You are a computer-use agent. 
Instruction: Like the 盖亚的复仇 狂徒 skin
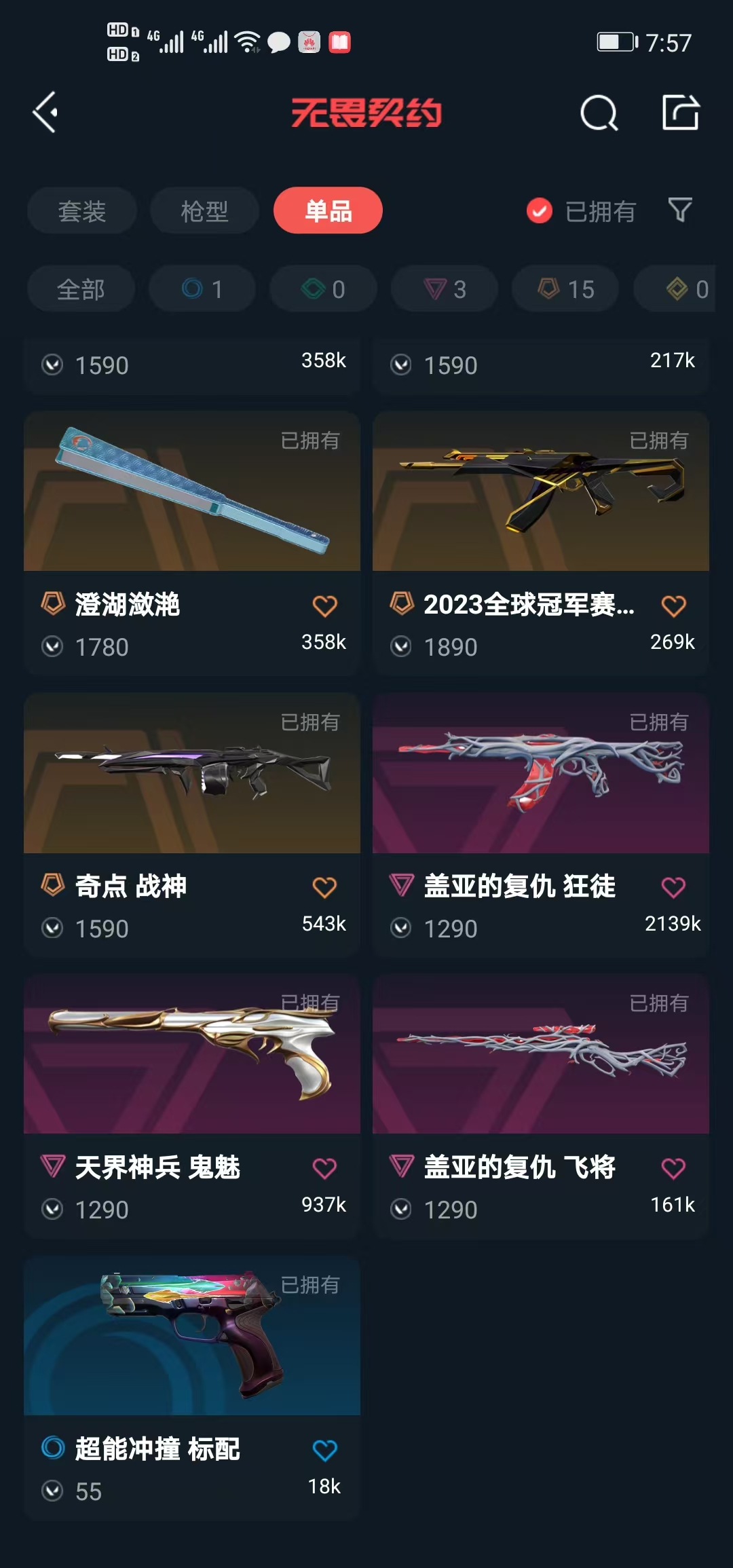(673, 887)
